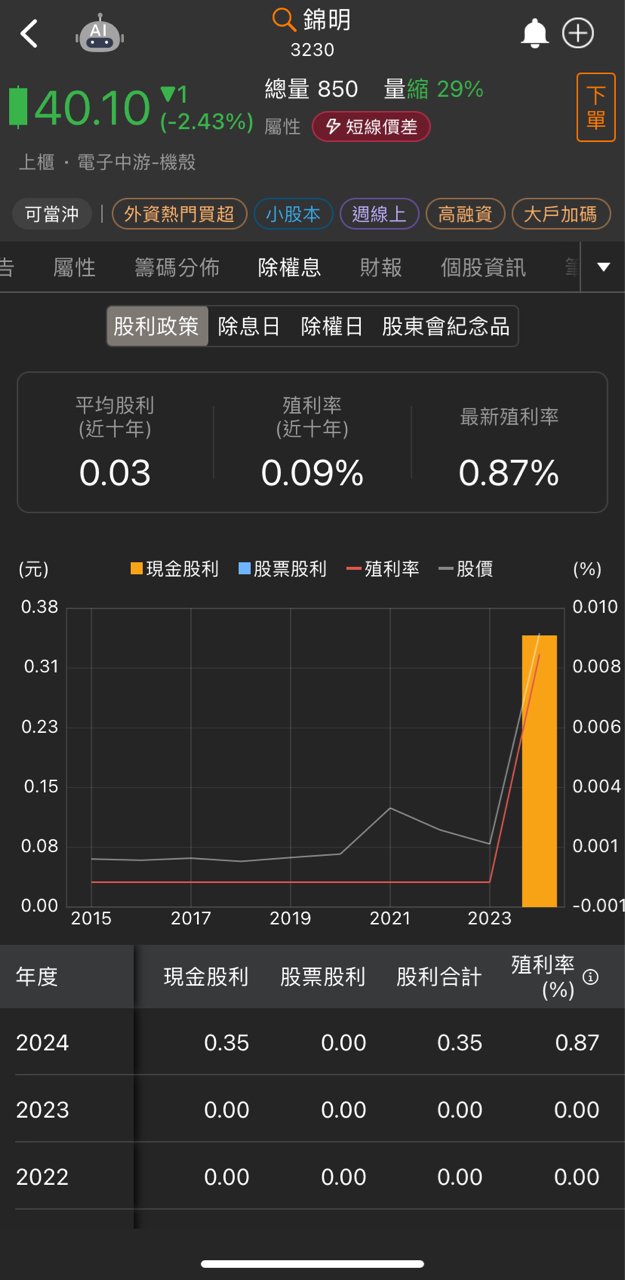
Task: Select the 外資熱門買超 chip
Action: (x=179, y=214)
